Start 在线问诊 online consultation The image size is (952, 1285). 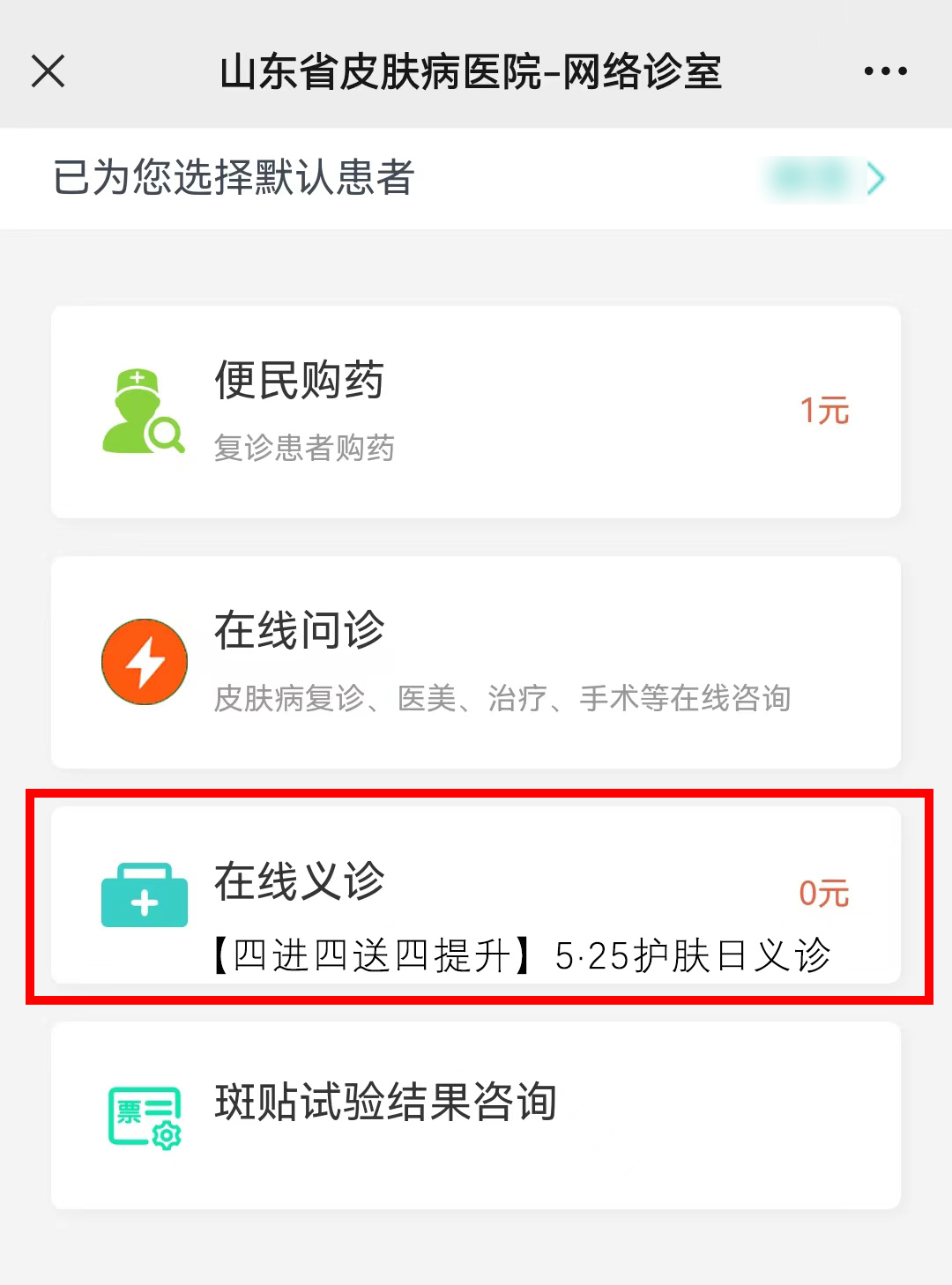pos(476,661)
